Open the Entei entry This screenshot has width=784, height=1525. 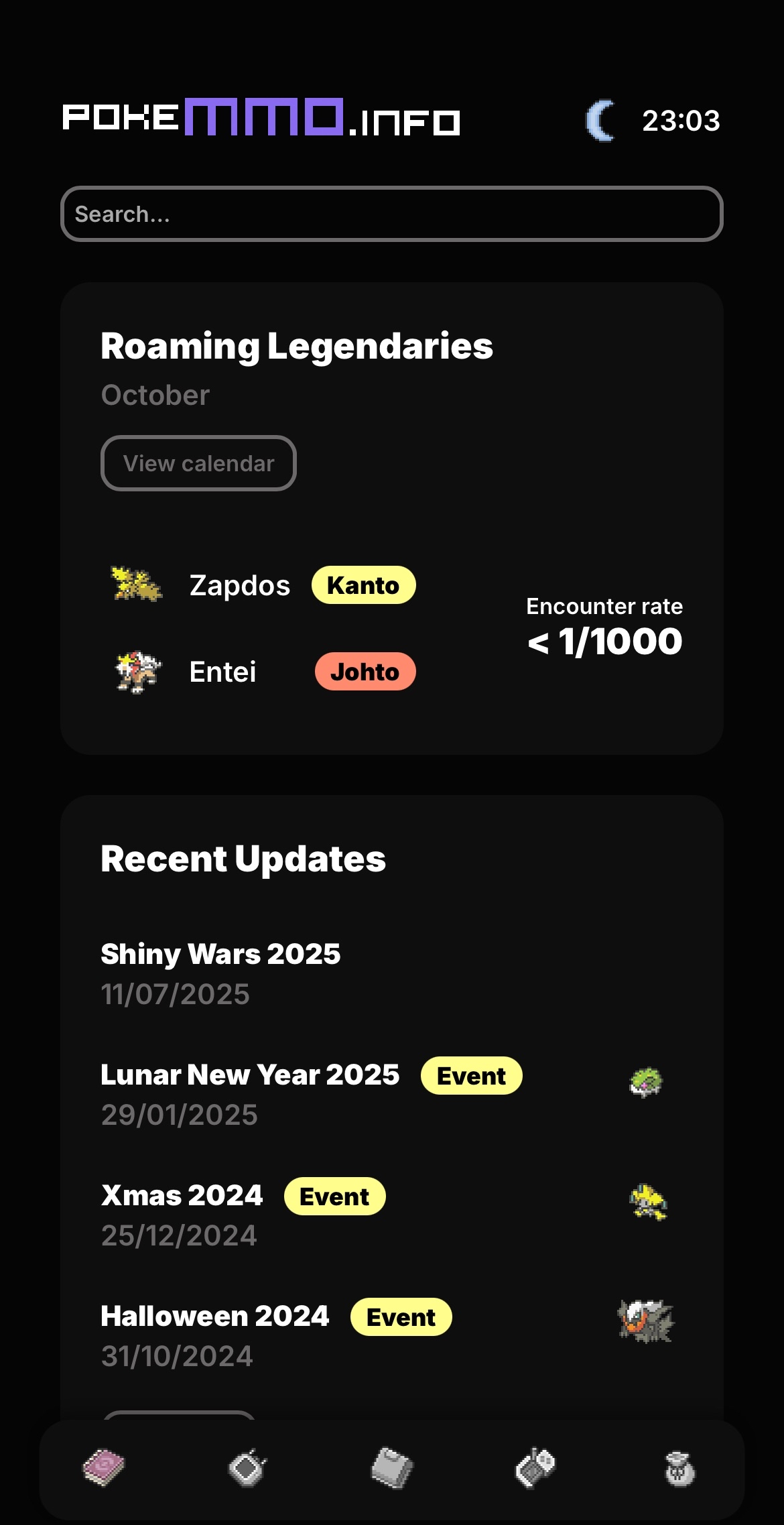click(x=222, y=672)
